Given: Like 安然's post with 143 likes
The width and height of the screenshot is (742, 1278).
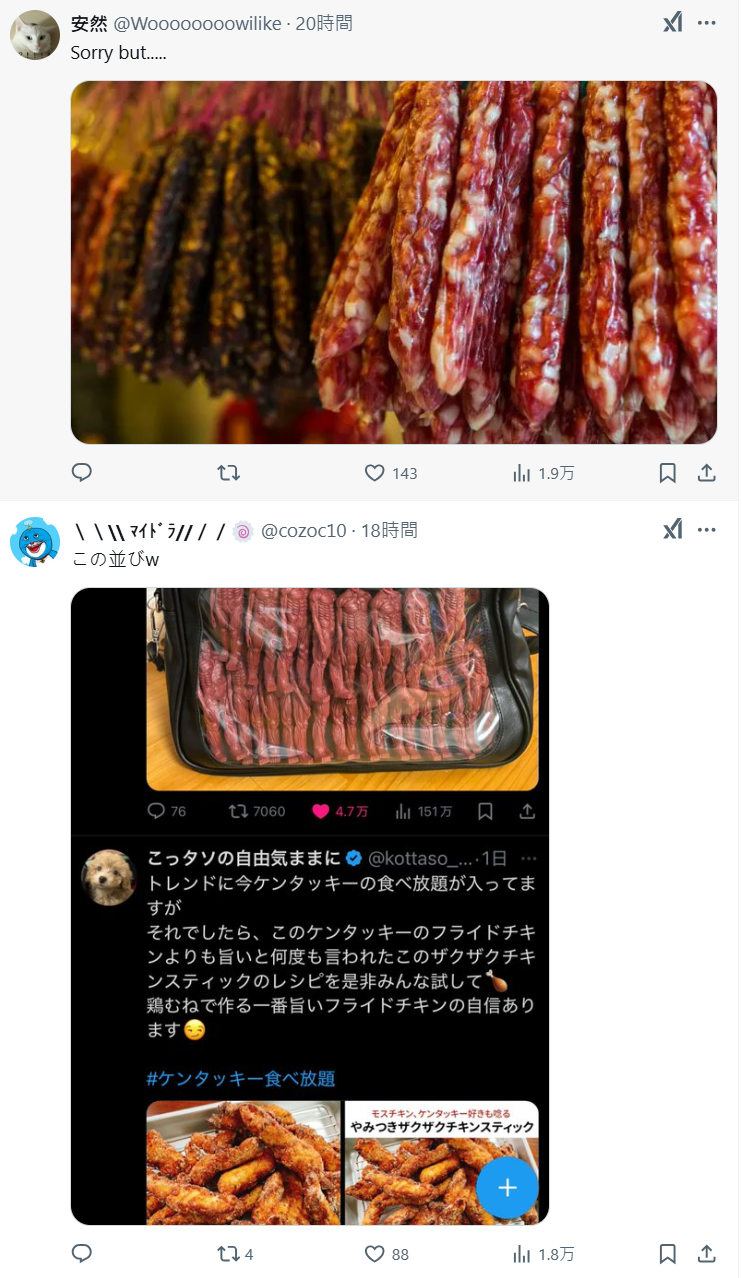Looking at the screenshot, I should [375, 473].
